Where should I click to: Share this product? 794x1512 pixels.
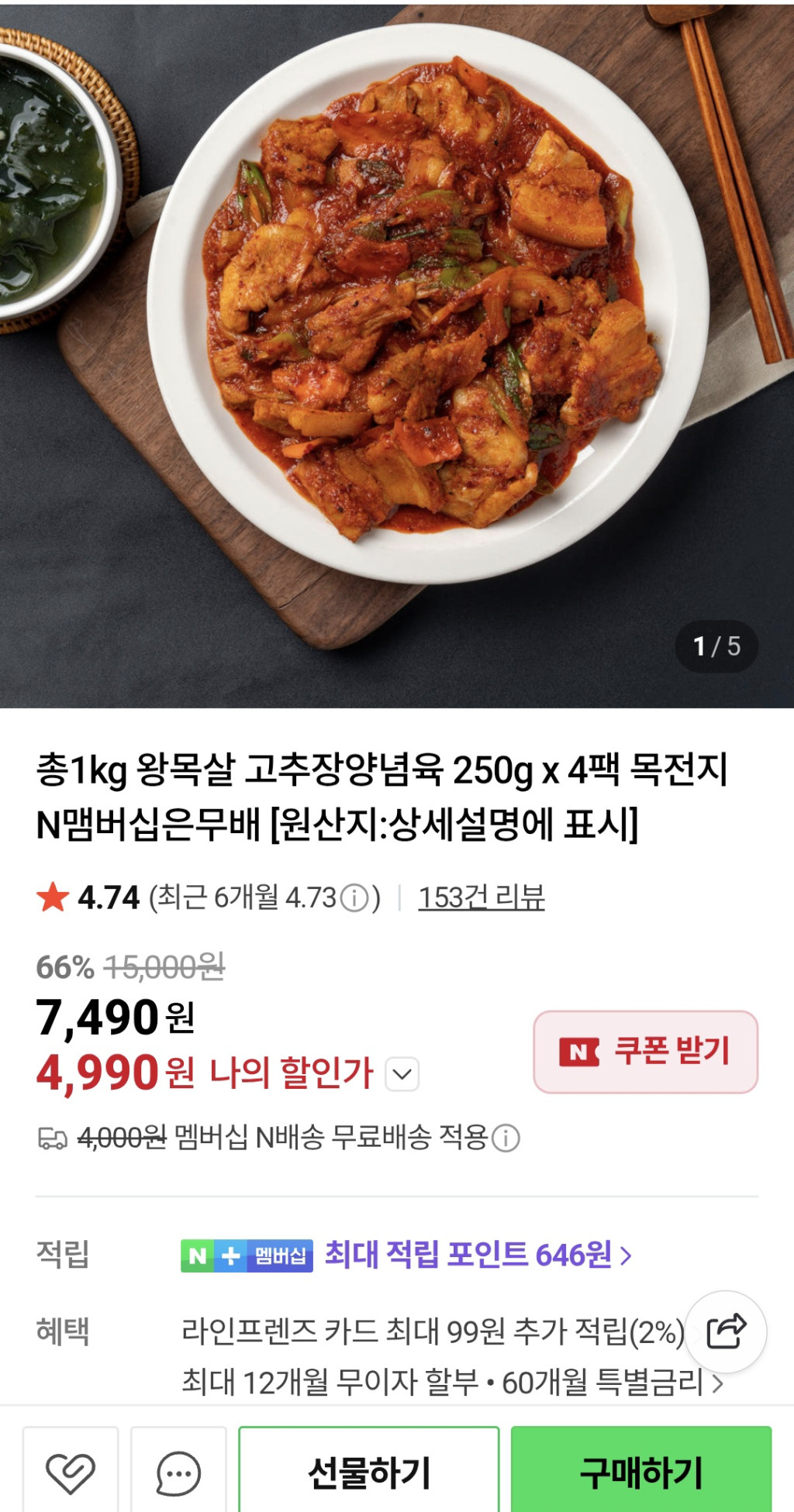click(x=726, y=1331)
